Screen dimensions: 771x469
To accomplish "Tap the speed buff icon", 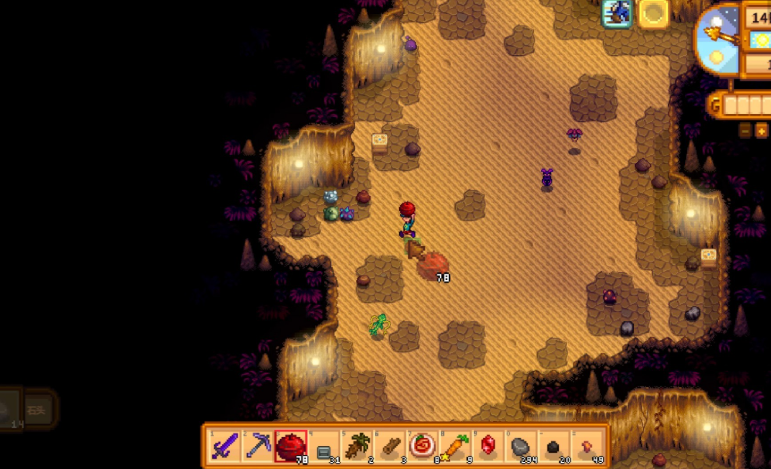I will pos(617,13).
